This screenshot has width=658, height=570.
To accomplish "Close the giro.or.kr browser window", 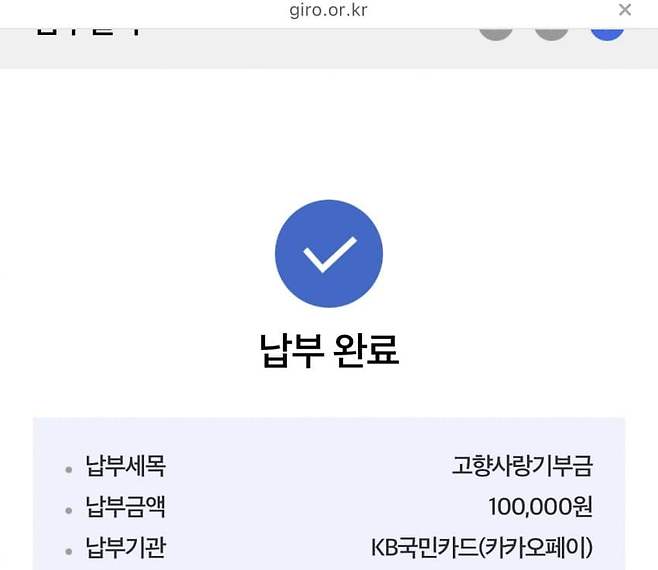I will pyautogui.click(x=625, y=10).
